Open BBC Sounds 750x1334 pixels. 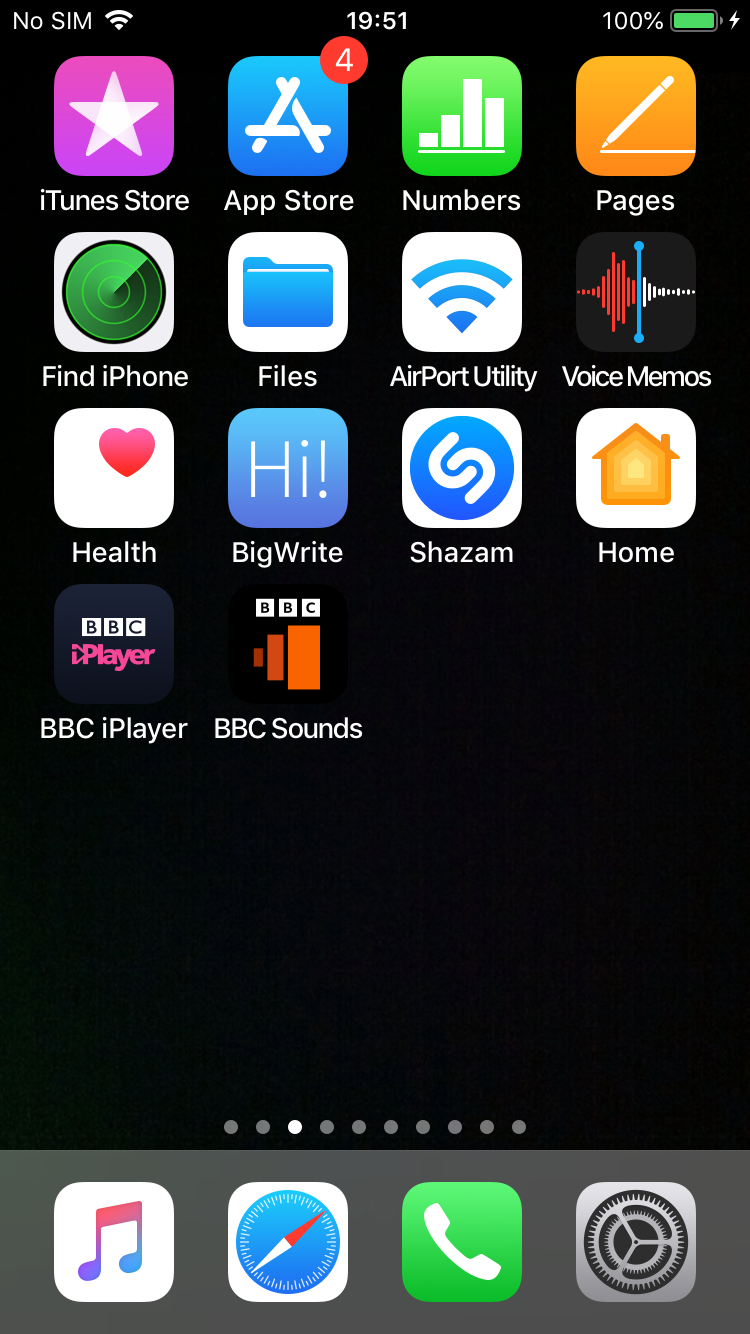[288, 644]
